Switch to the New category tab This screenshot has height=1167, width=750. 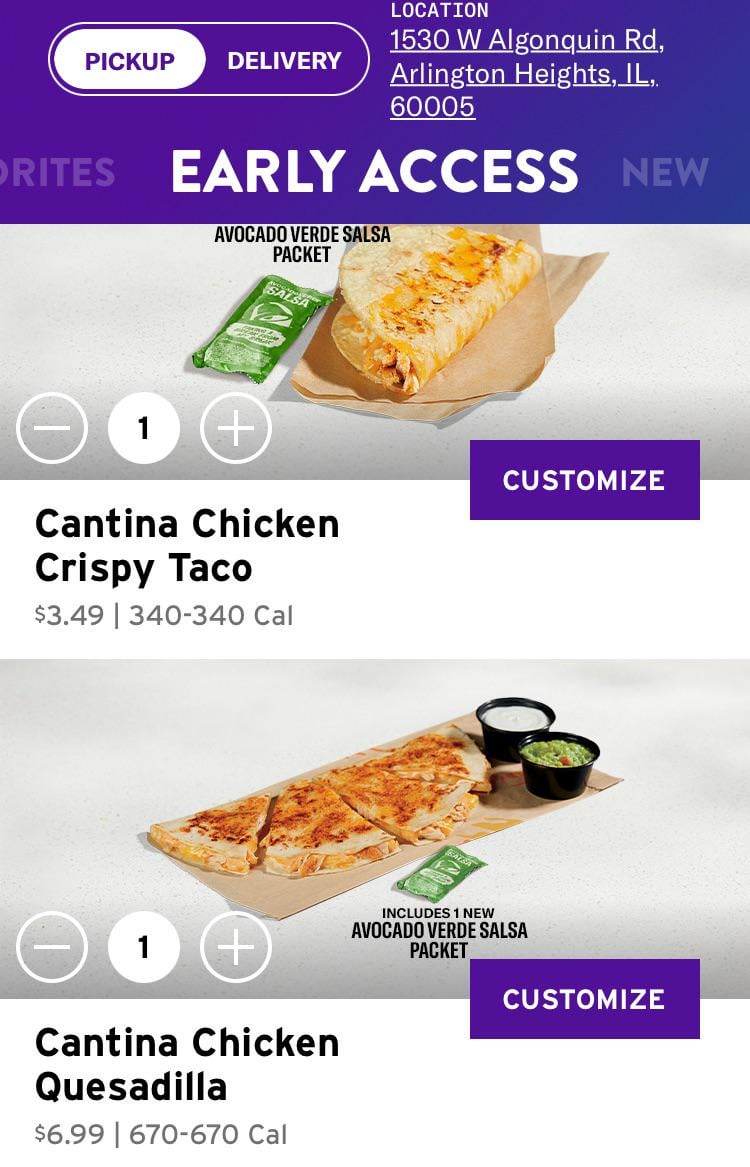point(665,172)
